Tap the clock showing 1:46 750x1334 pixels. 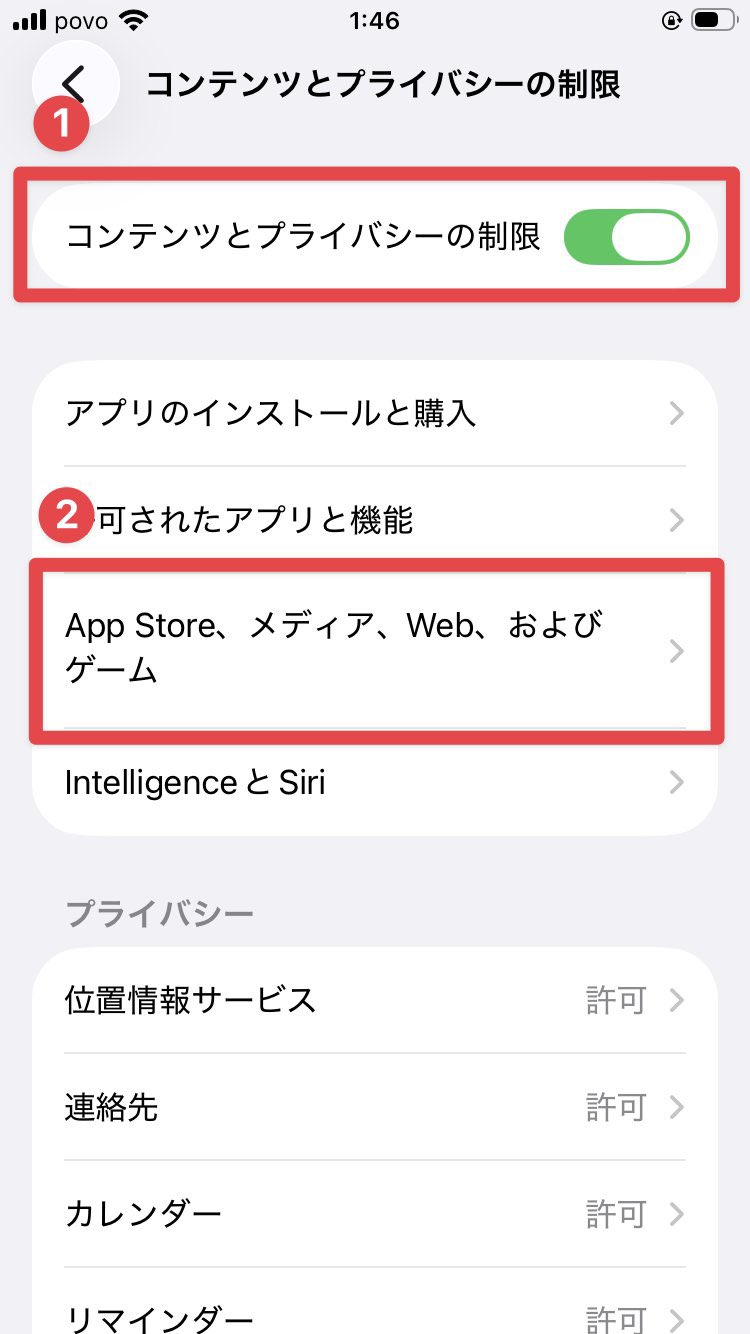[375, 20]
